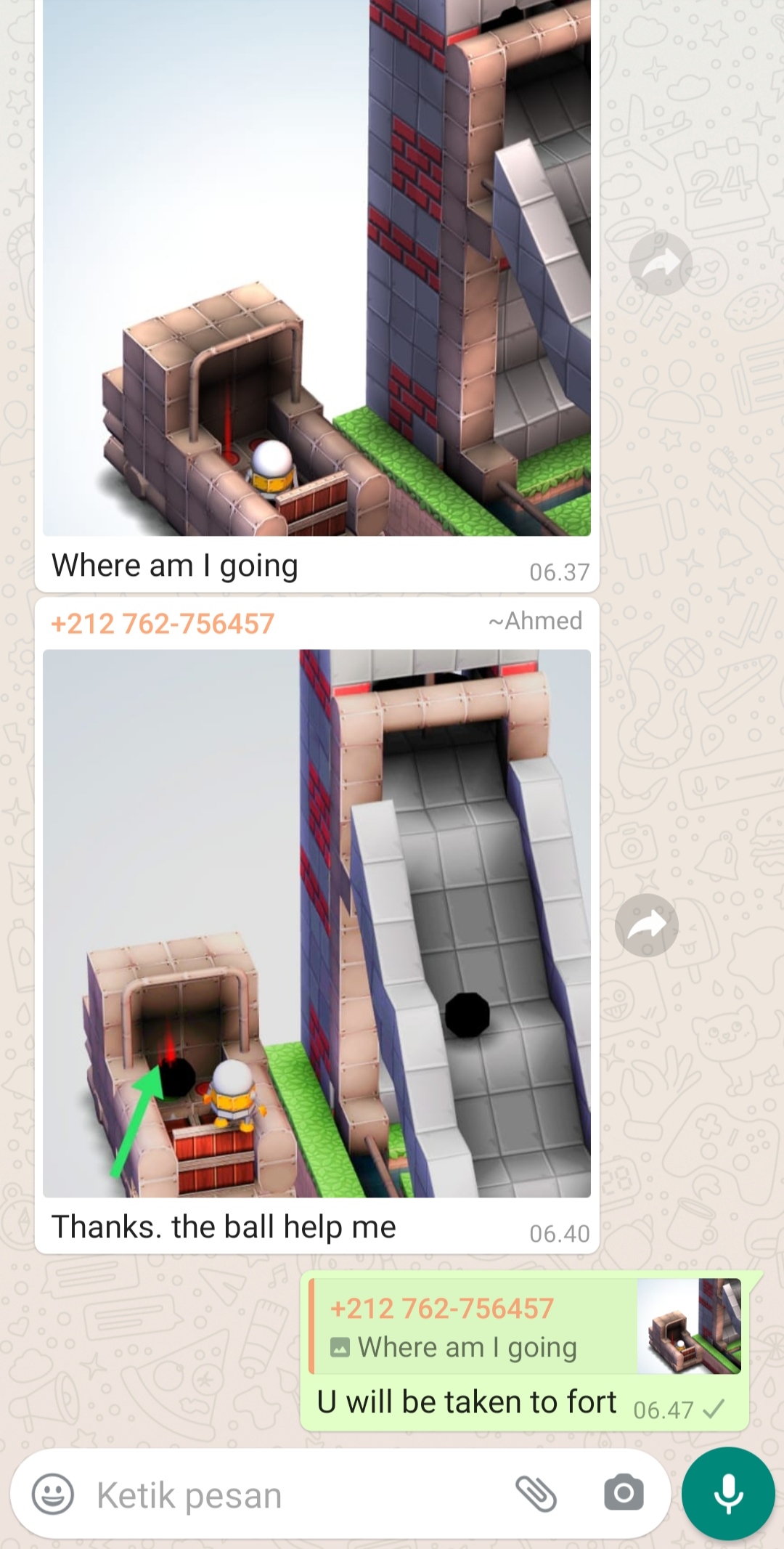Open the image captioned "Where am I going"

coord(317,269)
